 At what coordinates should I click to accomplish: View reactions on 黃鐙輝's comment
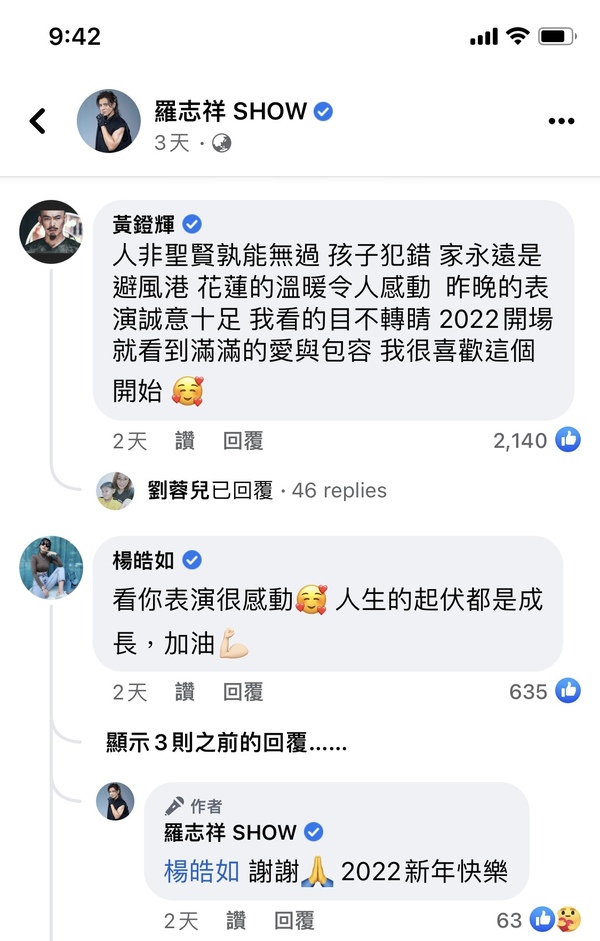pos(536,439)
